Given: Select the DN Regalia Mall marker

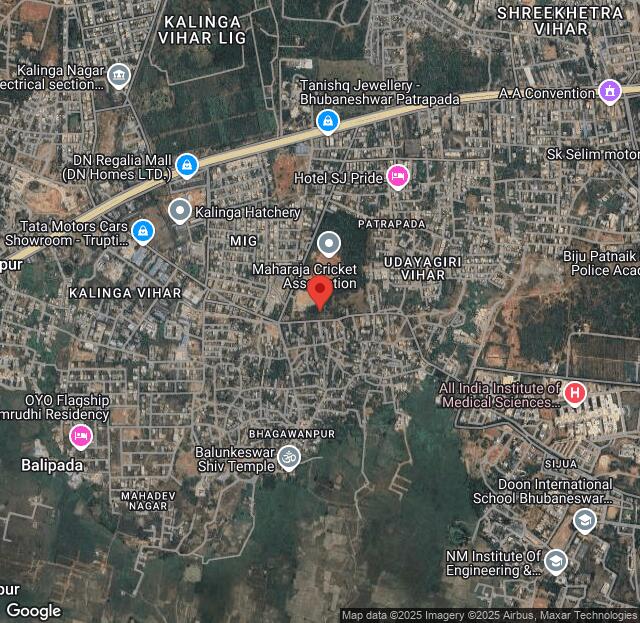Looking at the screenshot, I should tap(186, 164).
